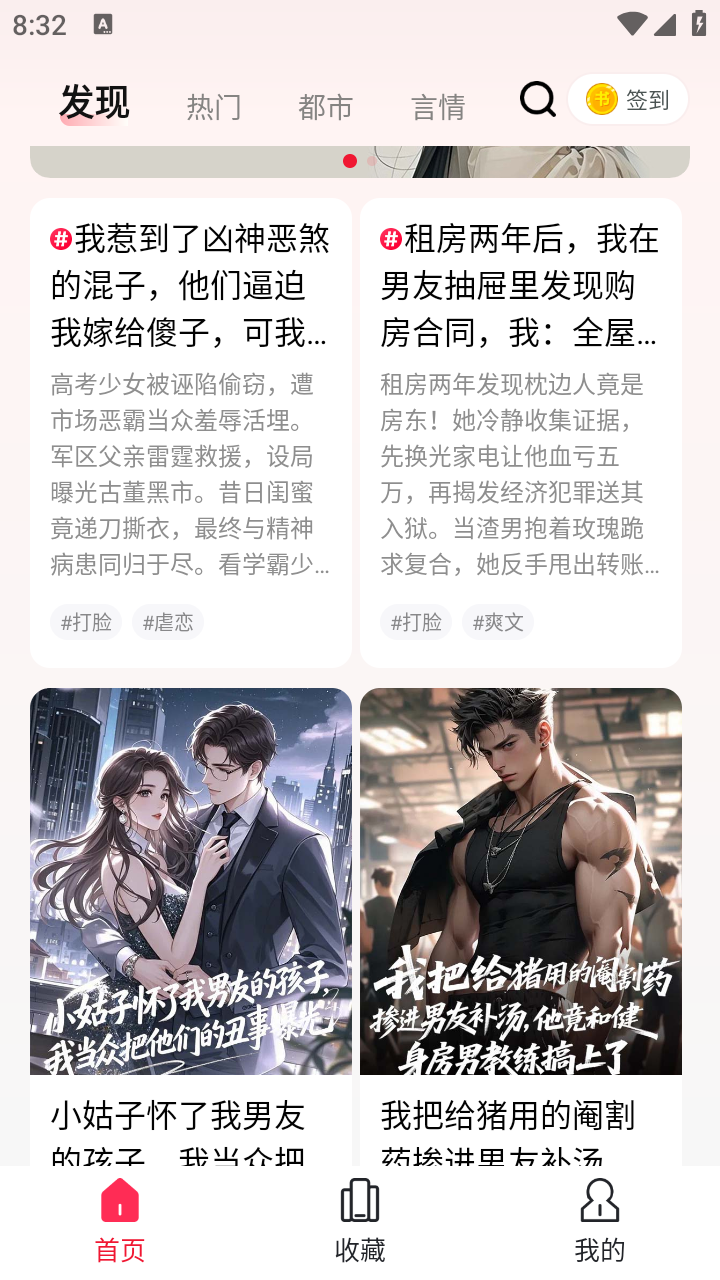Screen dimensions: 720x1280
Task: Select the 虐恋 tag
Action: coord(167,621)
